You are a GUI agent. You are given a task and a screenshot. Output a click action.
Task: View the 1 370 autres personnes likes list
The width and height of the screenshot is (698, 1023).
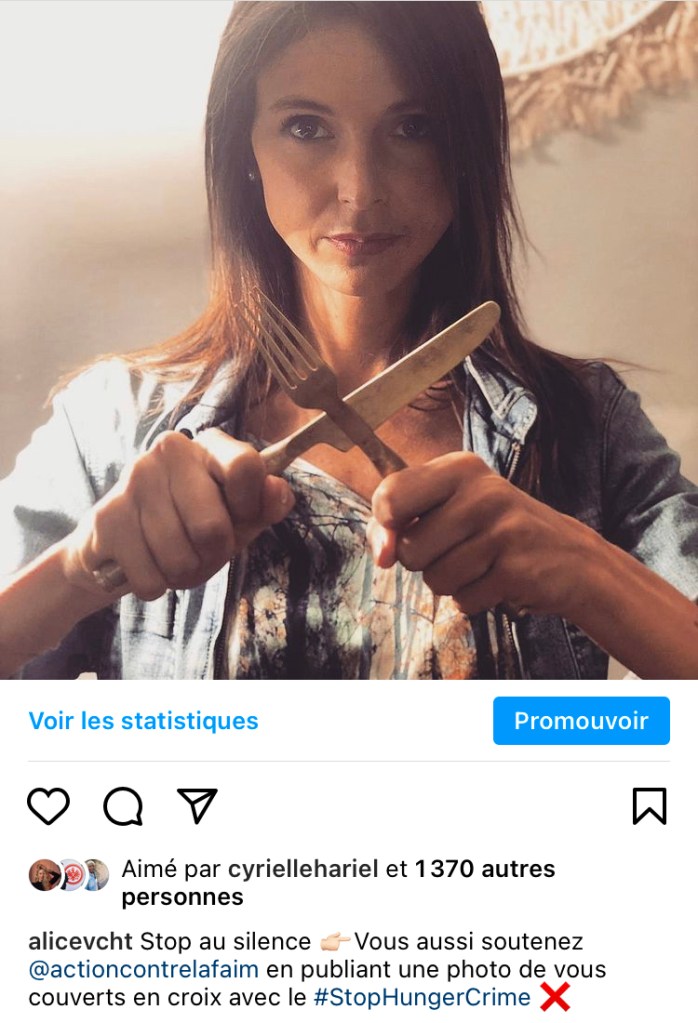[485, 869]
